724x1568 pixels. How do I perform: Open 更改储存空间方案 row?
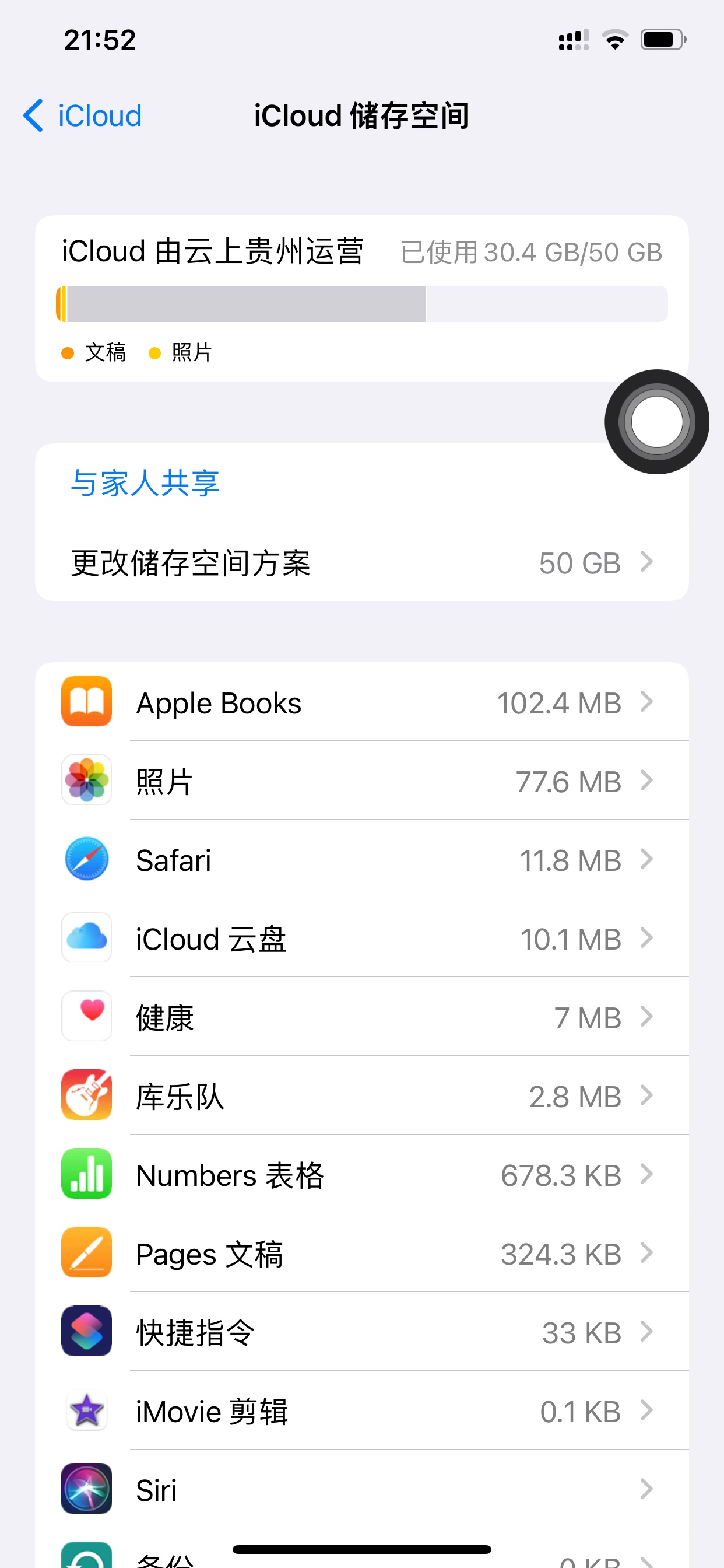coord(361,562)
